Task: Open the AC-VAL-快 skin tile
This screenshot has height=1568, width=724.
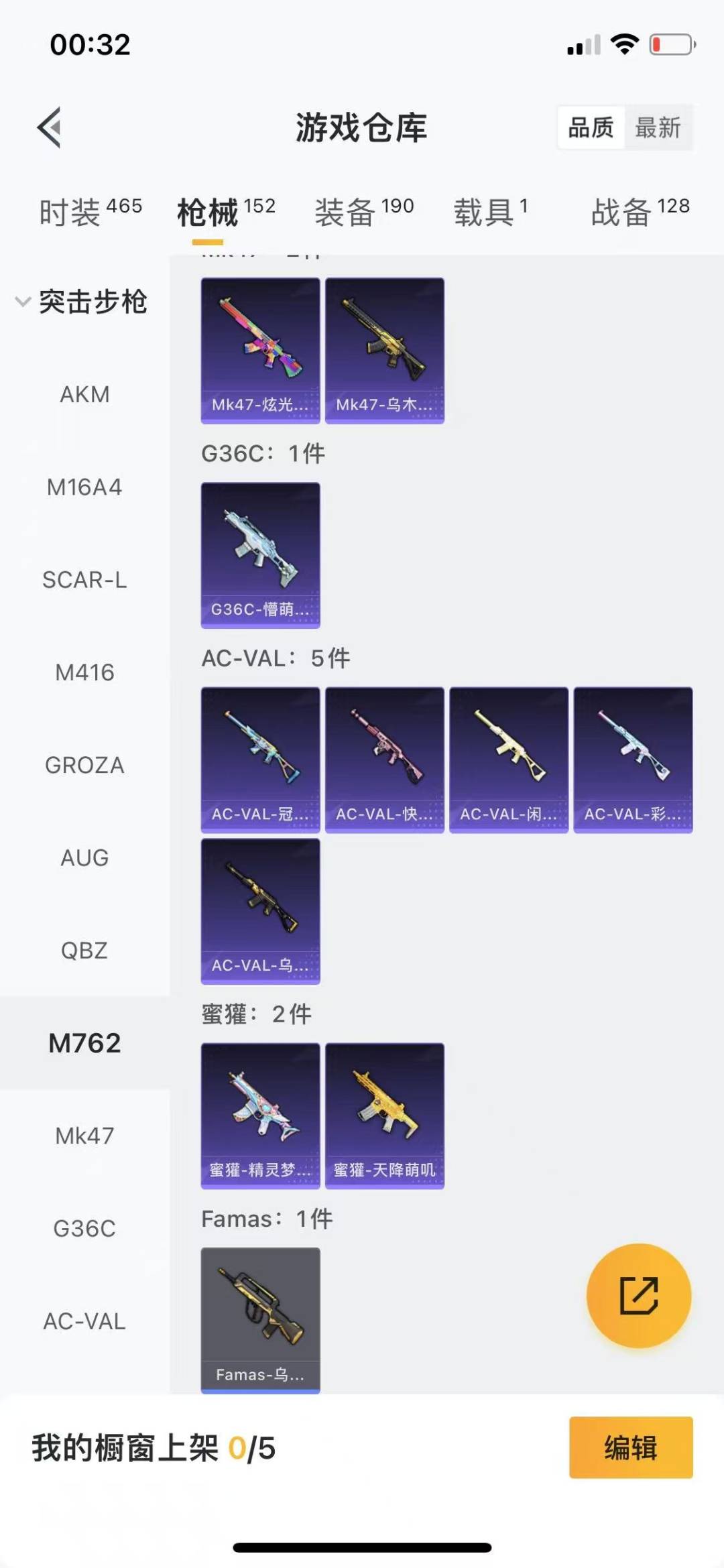Action: tap(384, 760)
